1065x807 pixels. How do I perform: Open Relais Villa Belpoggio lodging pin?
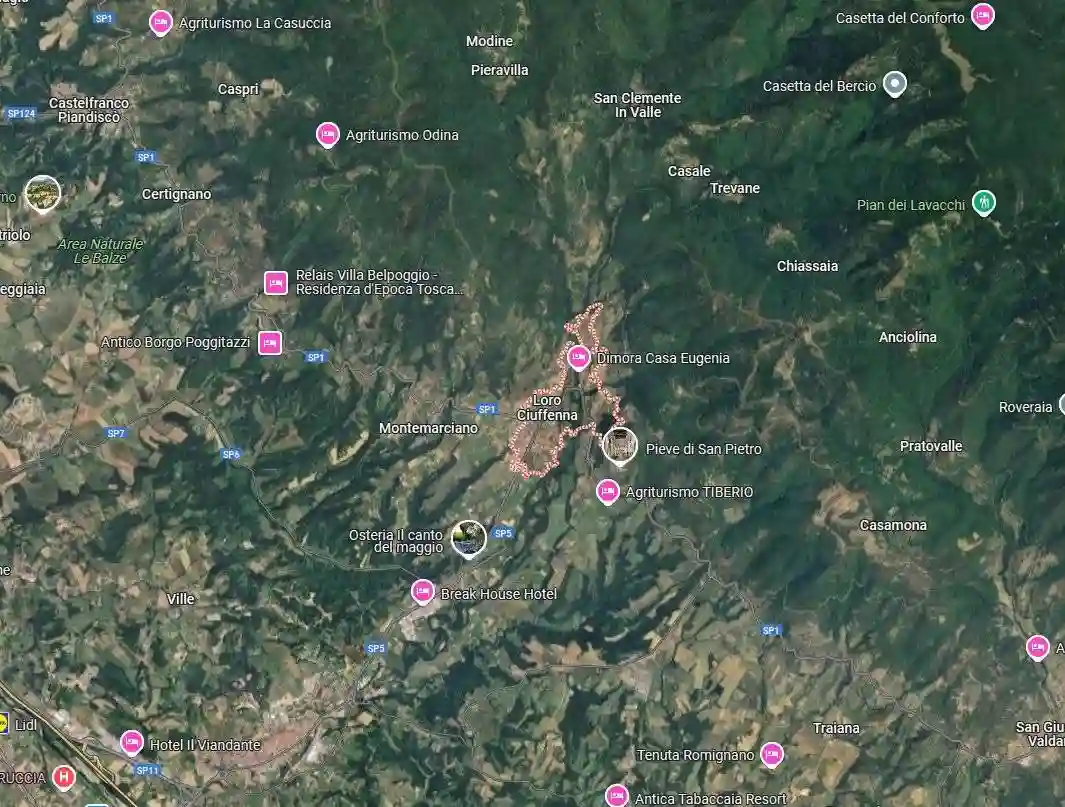[276, 282]
